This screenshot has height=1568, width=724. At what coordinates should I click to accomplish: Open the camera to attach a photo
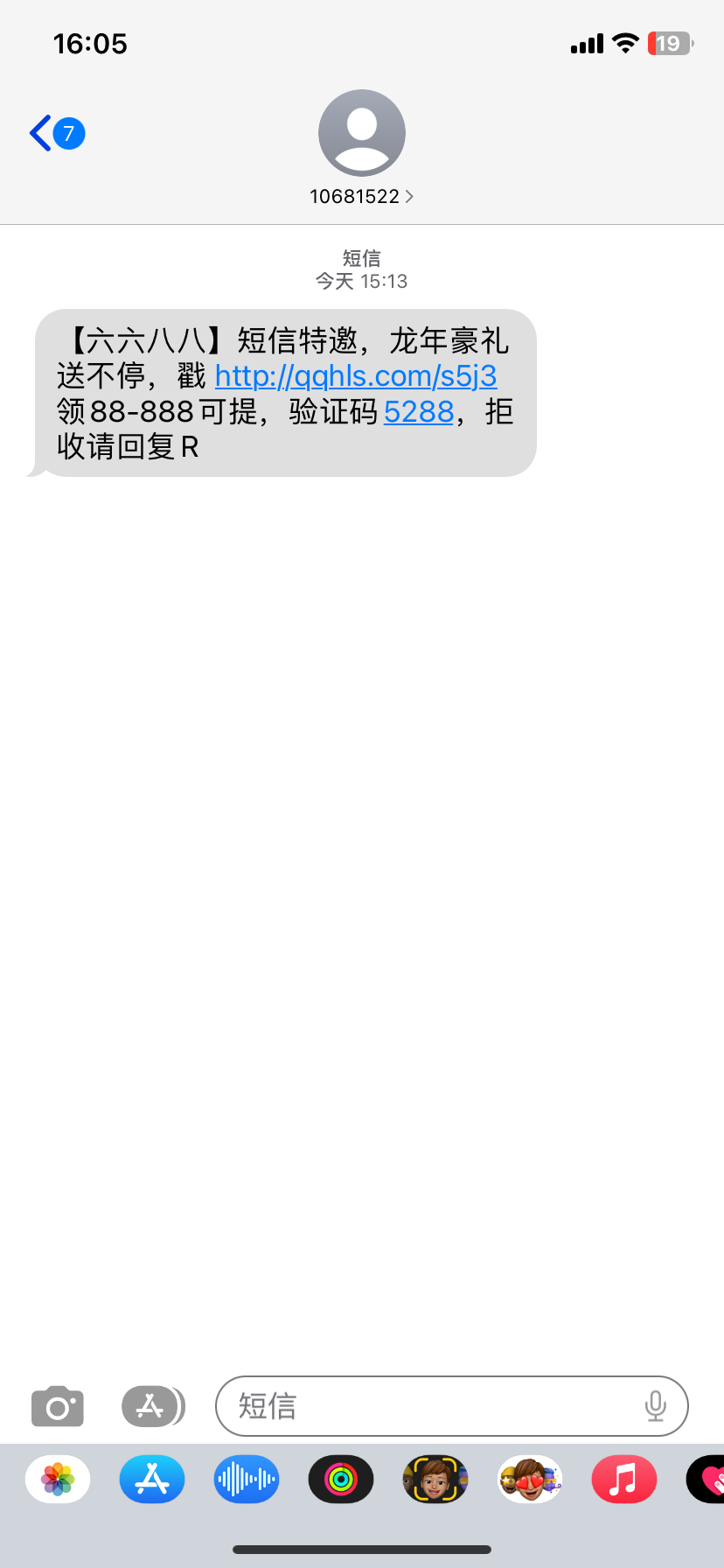58,1407
